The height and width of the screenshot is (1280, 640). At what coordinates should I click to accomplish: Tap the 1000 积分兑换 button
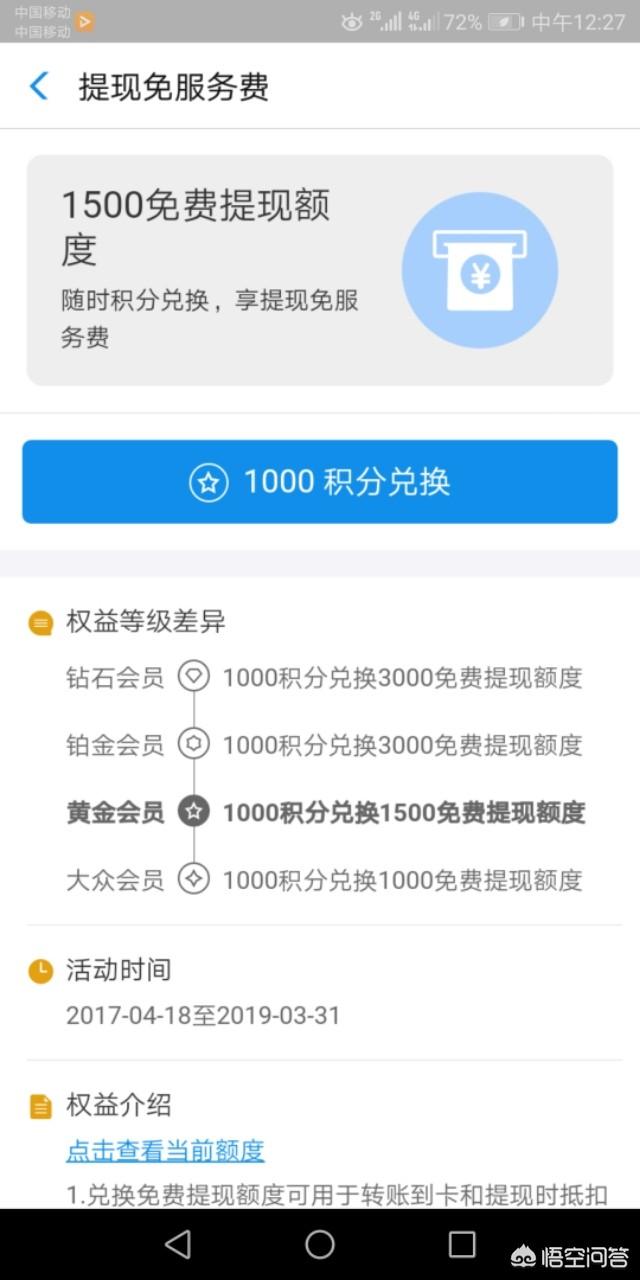[x=320, y=482]
